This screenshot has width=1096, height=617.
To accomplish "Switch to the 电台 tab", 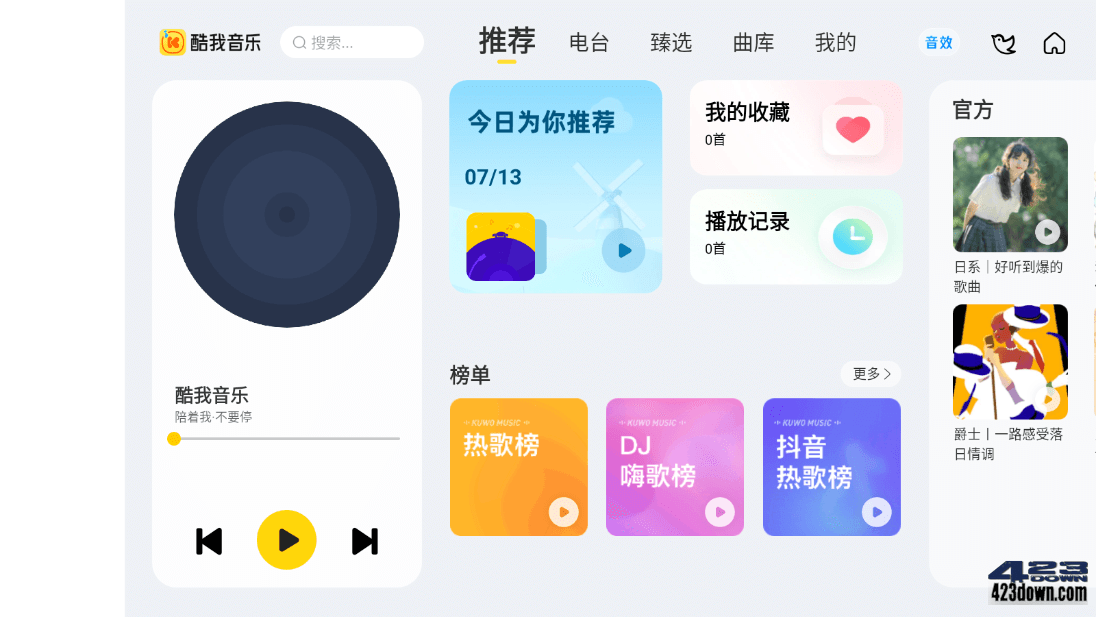I will tap(589, 43).
